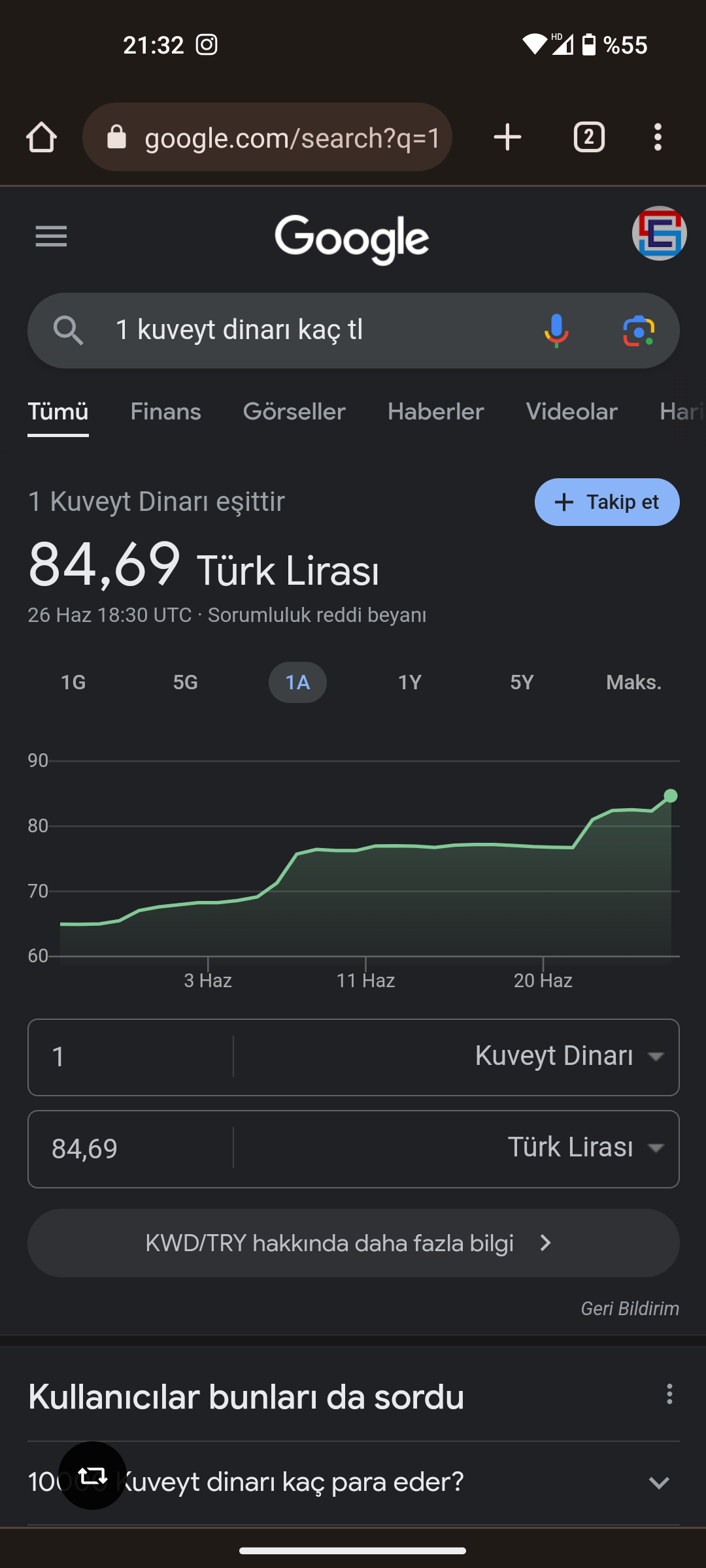Open the tab switcher
The image size is (706, 1568).
click(x=589, y=137)
